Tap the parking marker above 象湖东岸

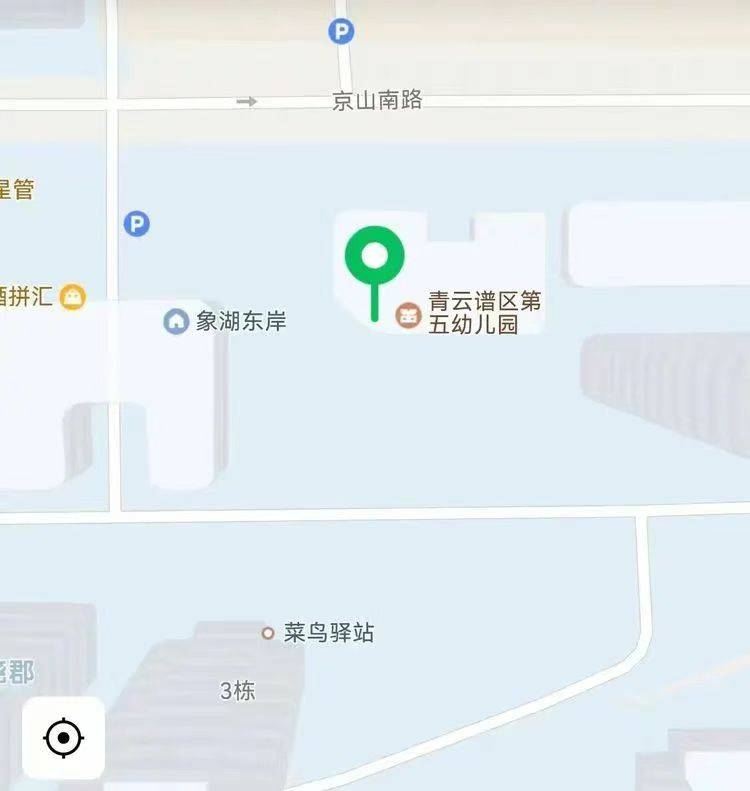click(x=137, y=224)
